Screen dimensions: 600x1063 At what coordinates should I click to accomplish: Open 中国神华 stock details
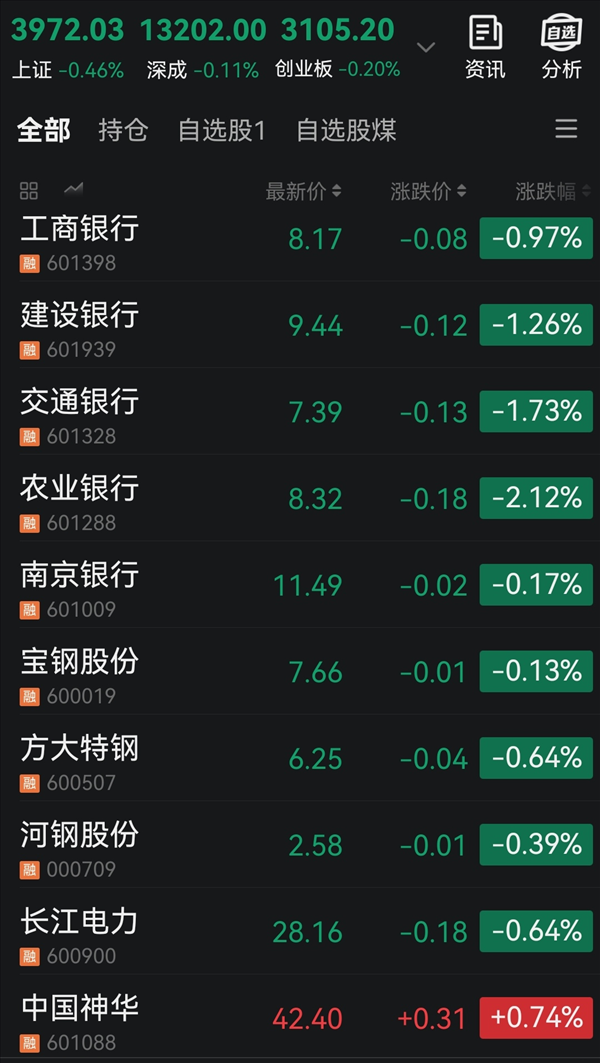click(80, 1017)
